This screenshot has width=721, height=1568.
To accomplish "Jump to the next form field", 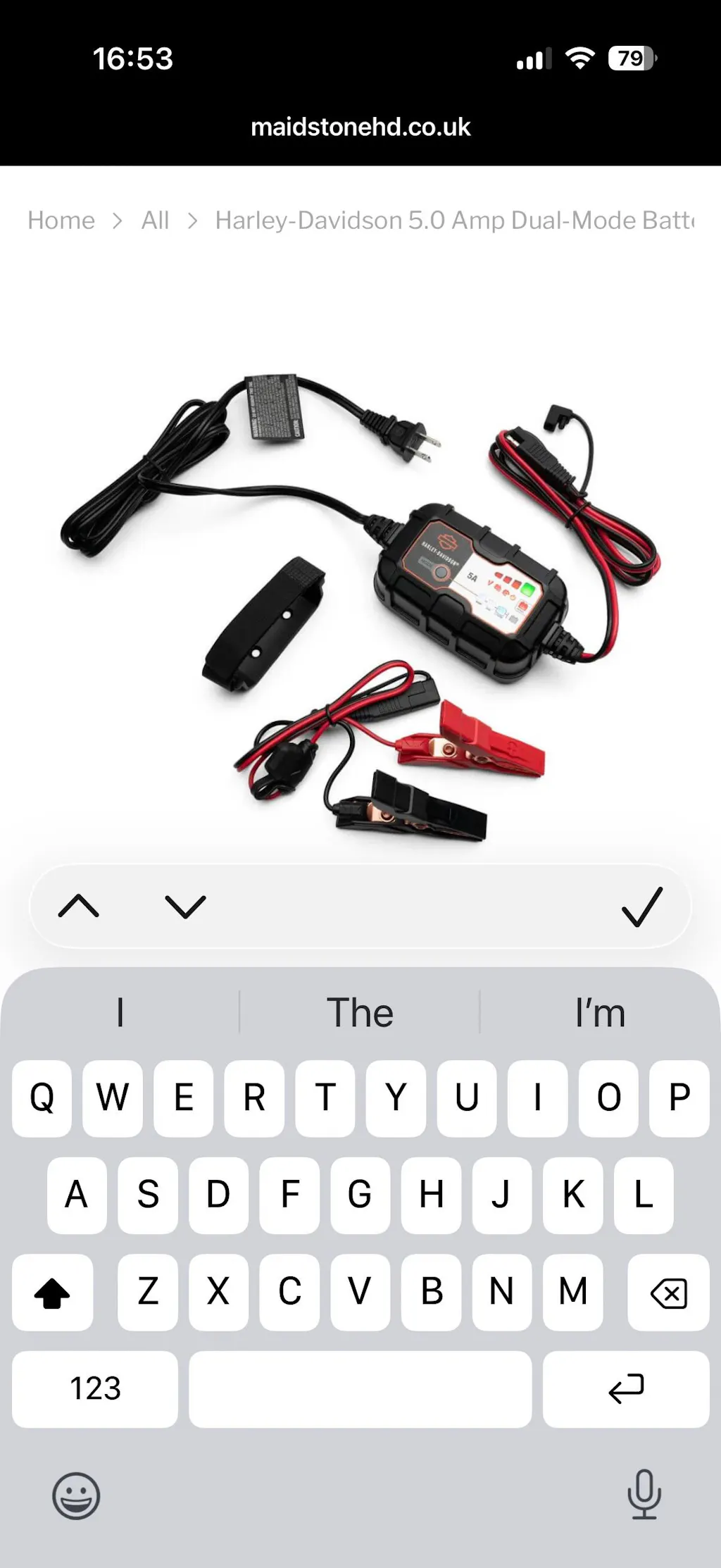I will pos(185,906).
